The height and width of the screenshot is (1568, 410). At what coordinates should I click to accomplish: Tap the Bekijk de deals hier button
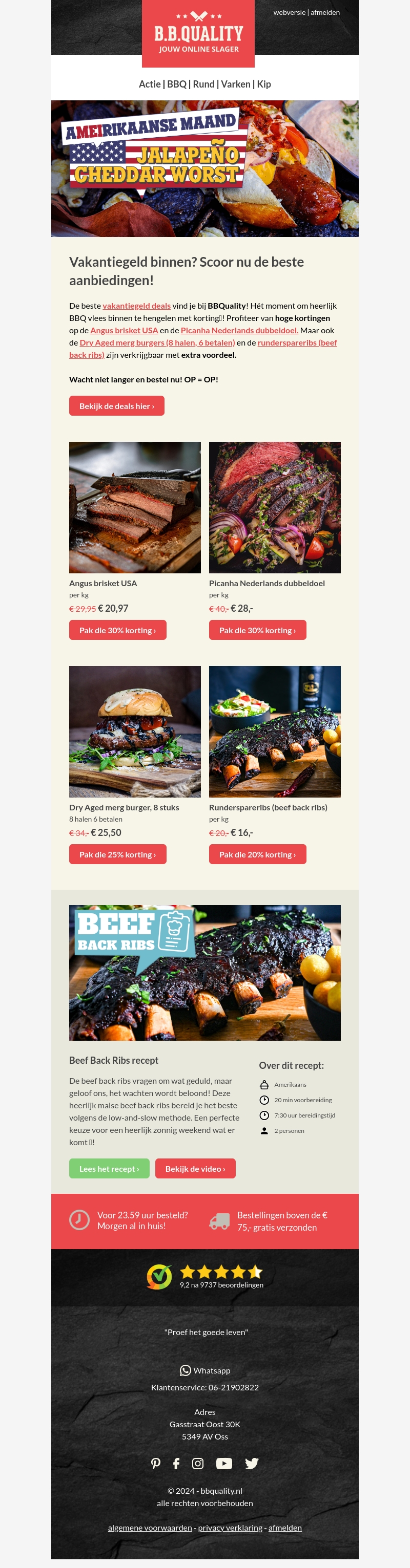pyautogui.click(x=116, y=406)
